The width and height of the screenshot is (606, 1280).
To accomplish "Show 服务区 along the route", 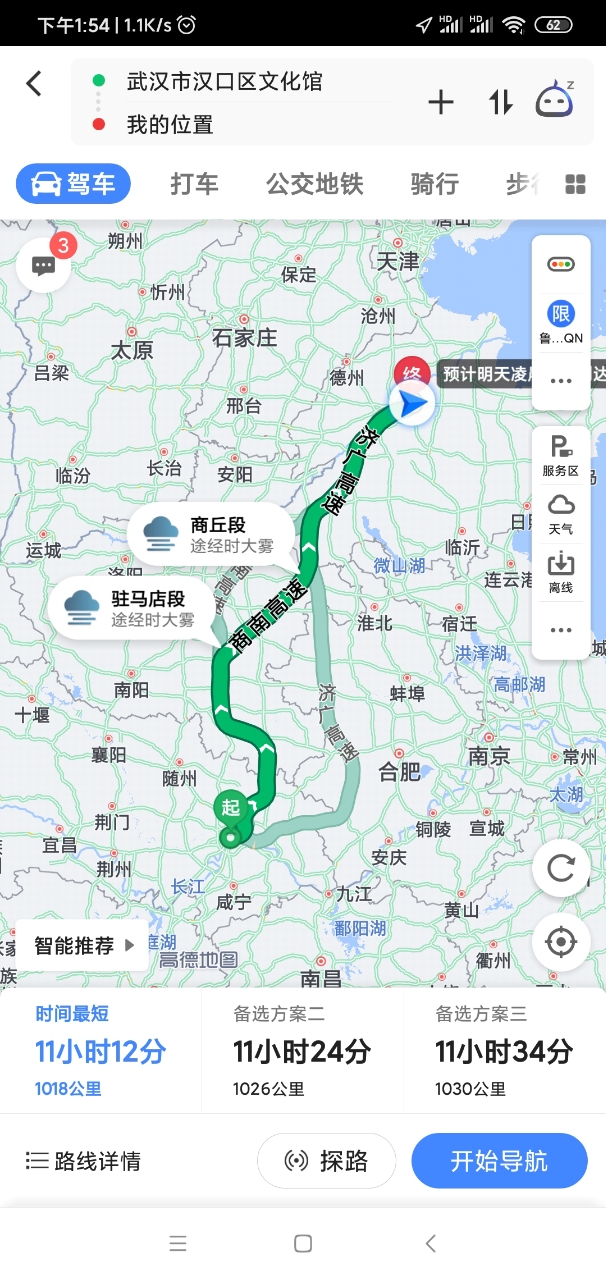I will pyautogui.click(x=560, y=455).
